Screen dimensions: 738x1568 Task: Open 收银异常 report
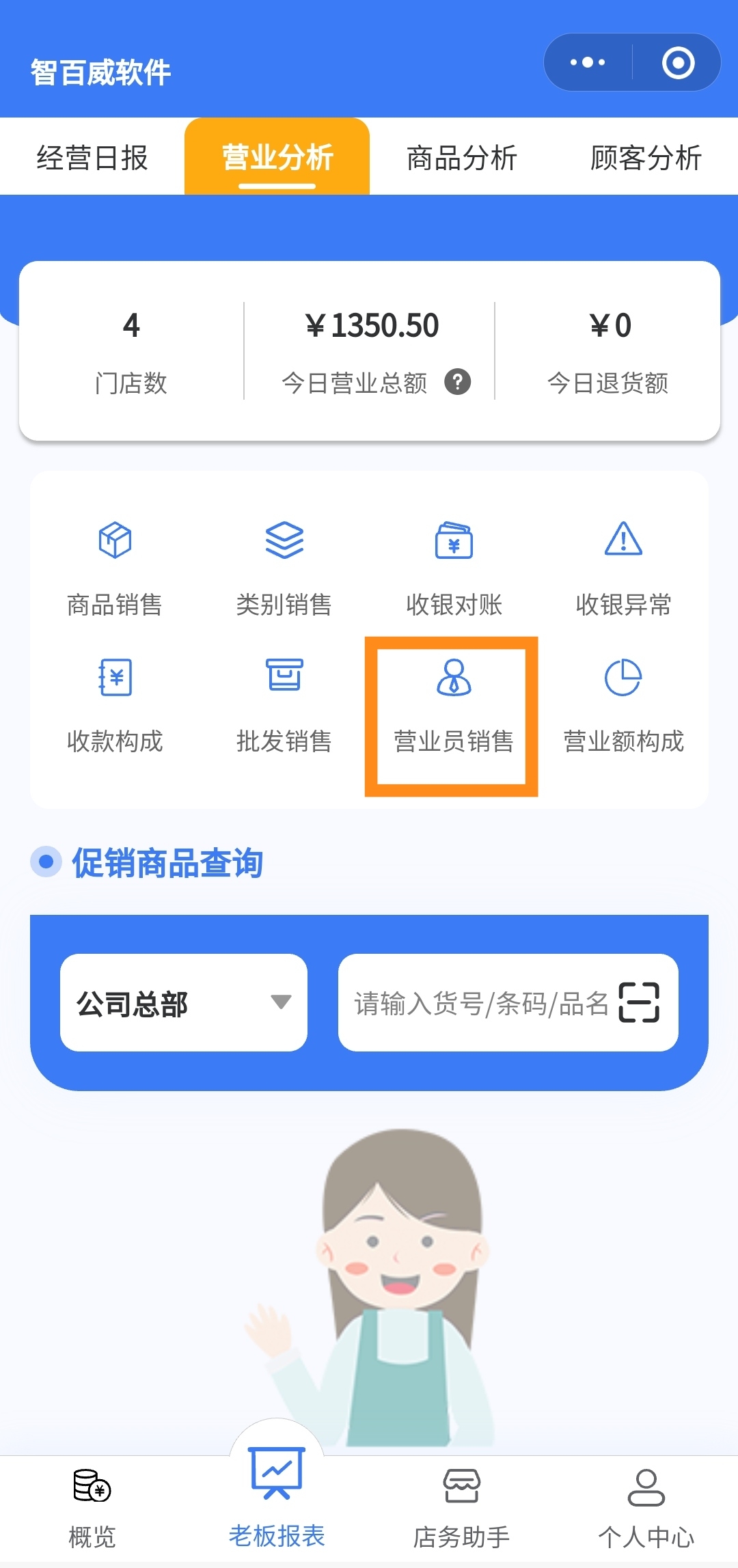(623, 568)
